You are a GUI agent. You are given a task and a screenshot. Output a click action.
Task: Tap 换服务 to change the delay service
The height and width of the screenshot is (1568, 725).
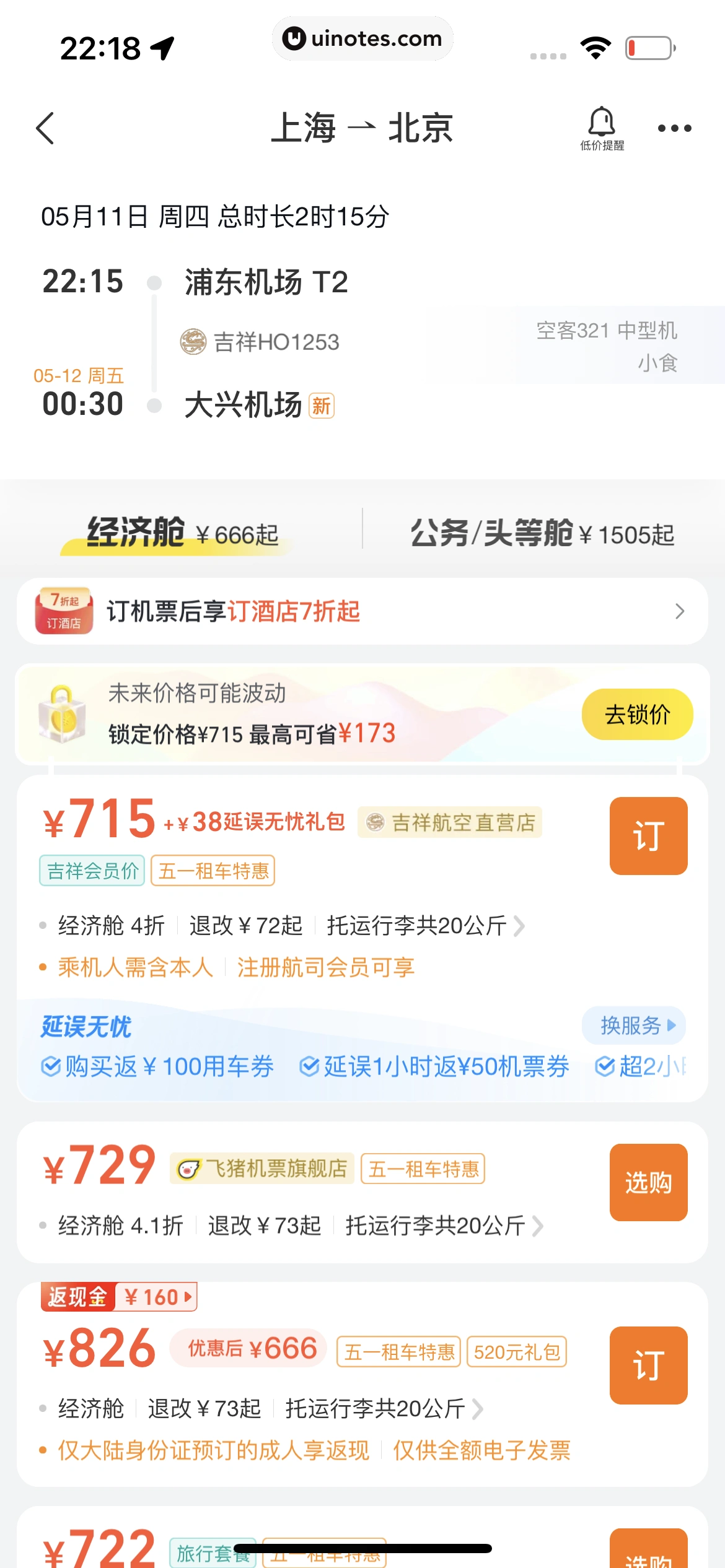click(x=634, y=1026)
